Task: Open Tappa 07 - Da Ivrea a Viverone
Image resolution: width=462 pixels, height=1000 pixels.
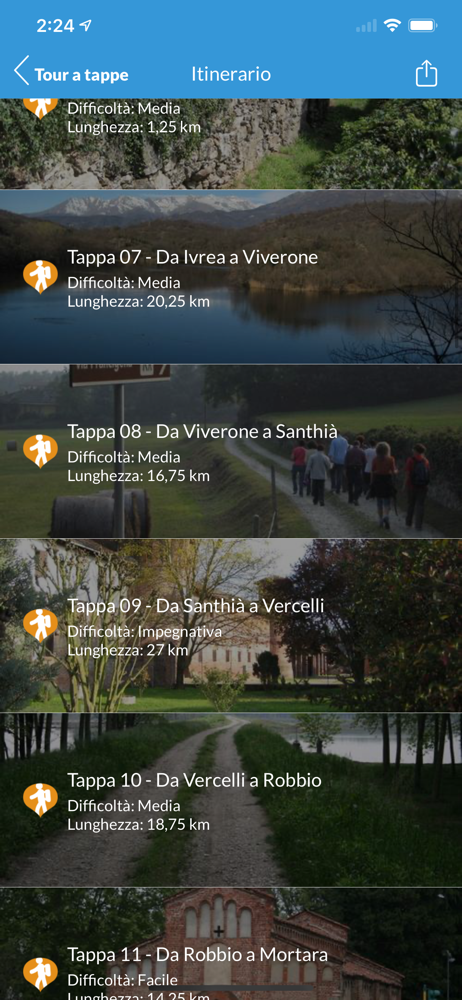Action: click(x=231, y=276)
